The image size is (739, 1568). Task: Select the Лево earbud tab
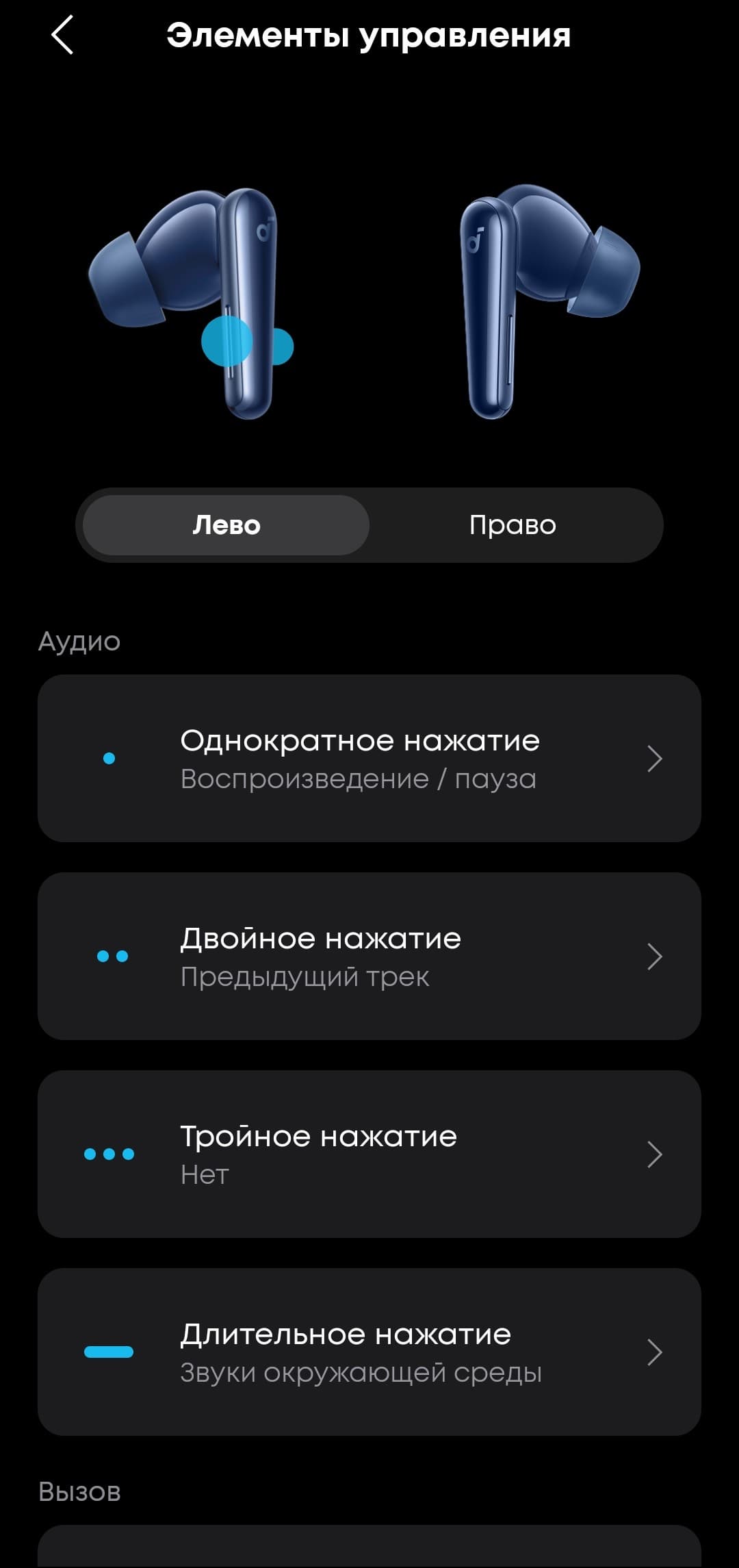(226, 525)
